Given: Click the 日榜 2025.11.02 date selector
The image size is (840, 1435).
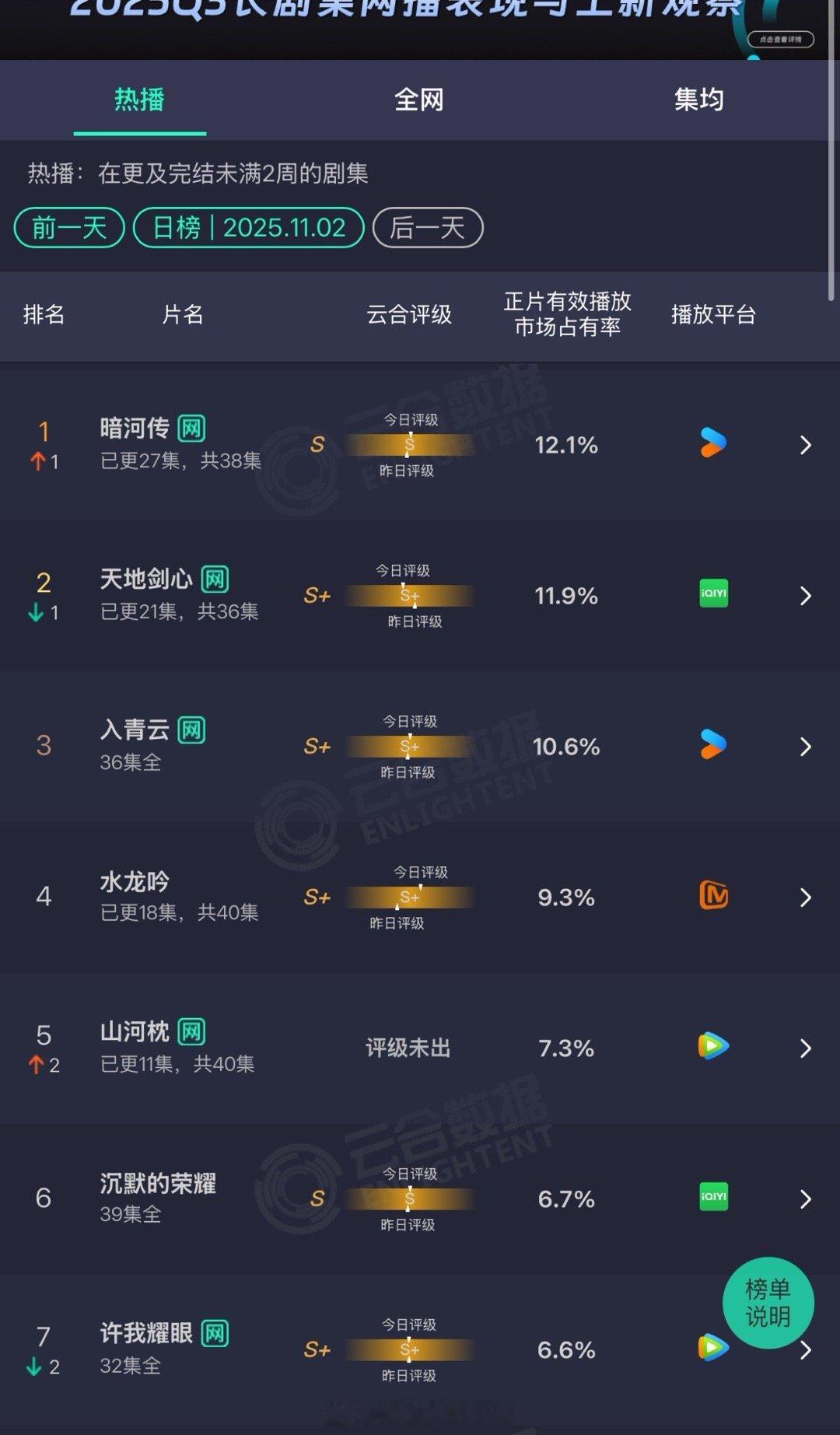Looking at the screenshot, I should [249, 227].
